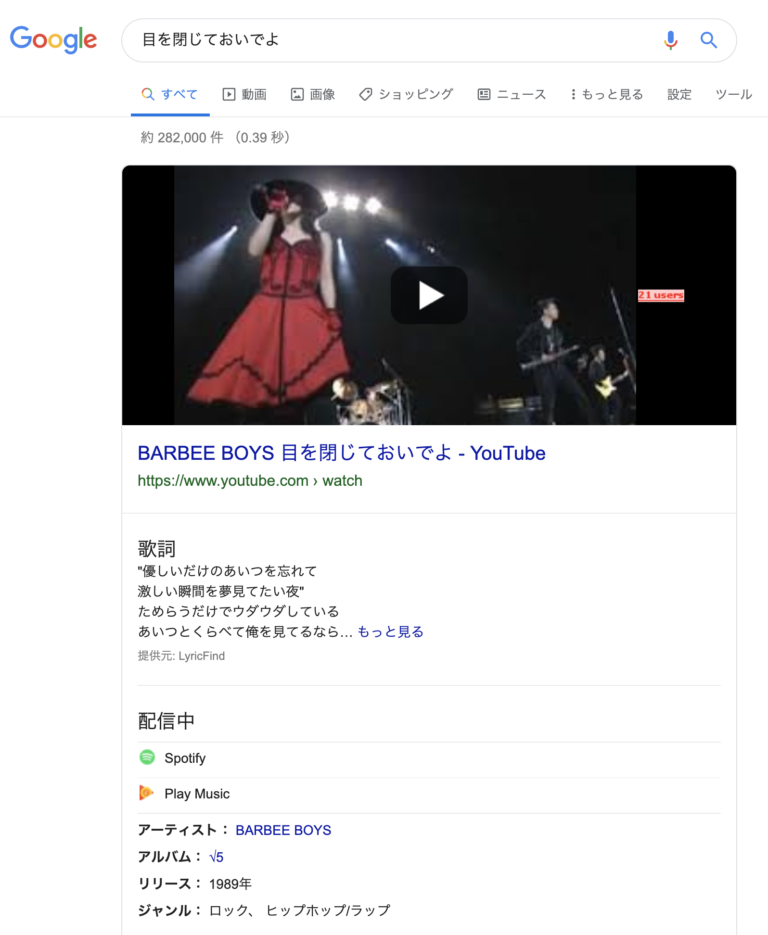Tap the magnifier search button
This screenshot has width=768, height=935.
[x=708, y=40]
